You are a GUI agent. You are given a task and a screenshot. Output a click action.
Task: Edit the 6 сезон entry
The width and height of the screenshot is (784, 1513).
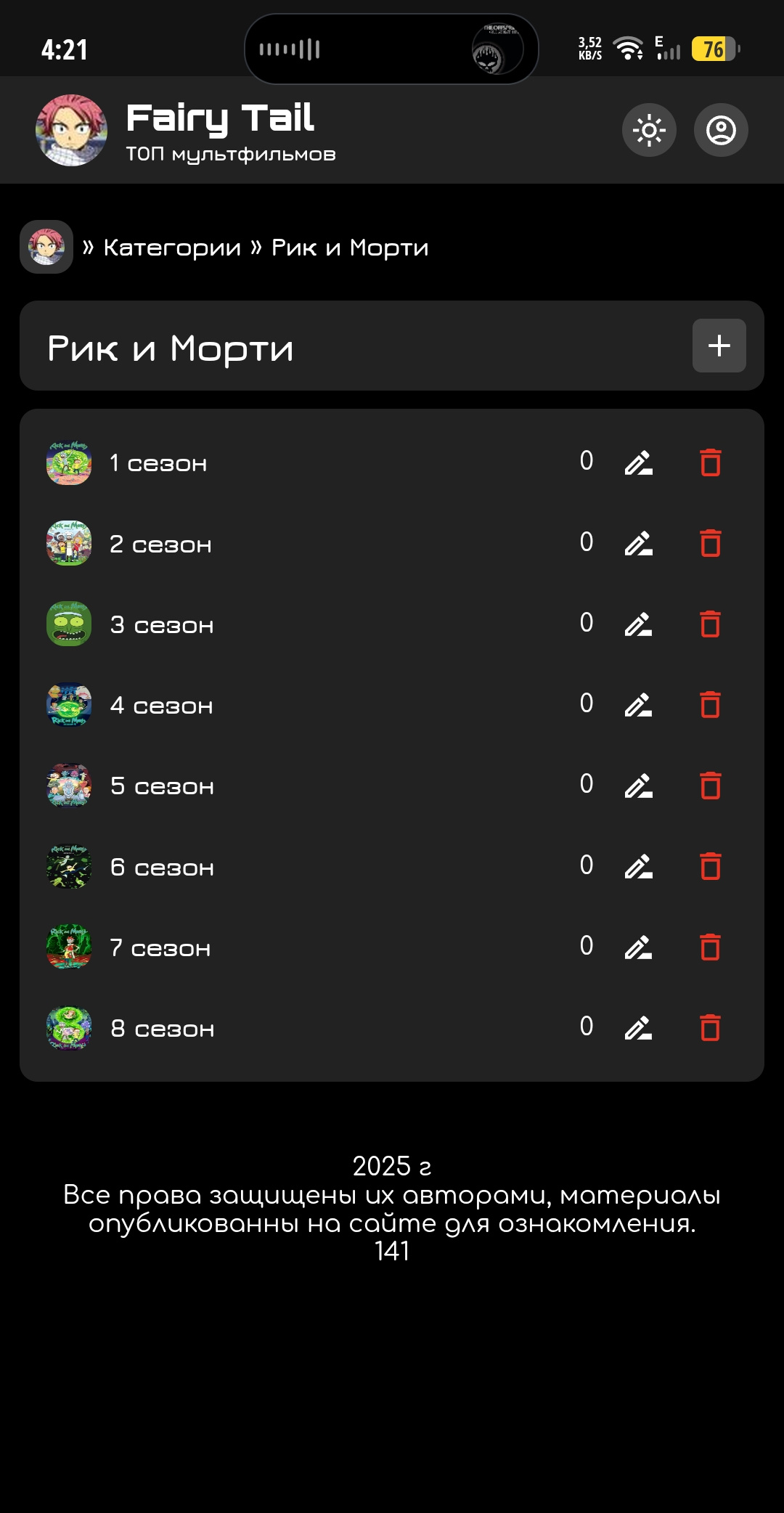pyautogui.click(x=639, y=867)
